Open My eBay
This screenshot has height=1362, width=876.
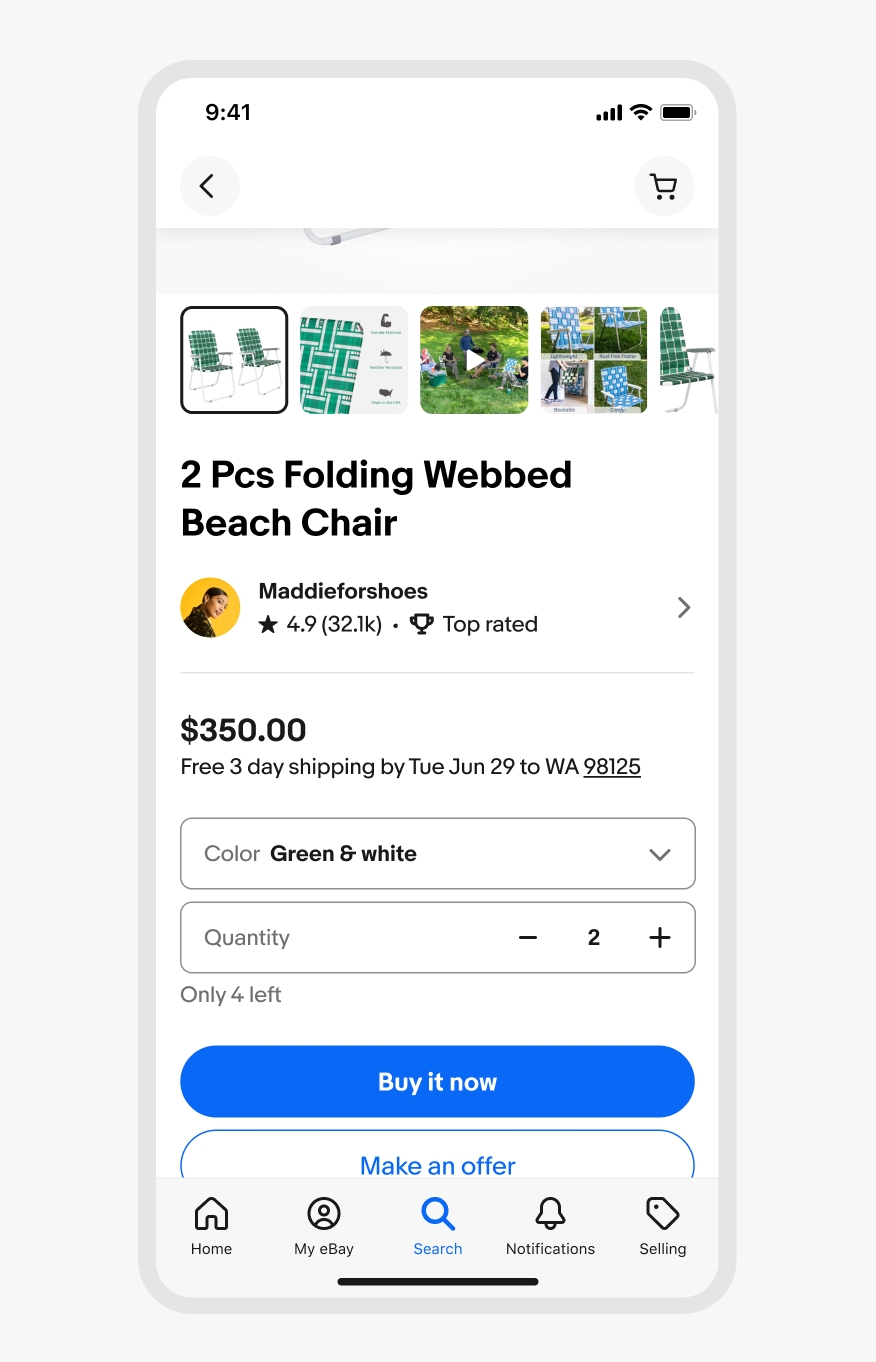pyautogui.click(x=323, y=1226)
